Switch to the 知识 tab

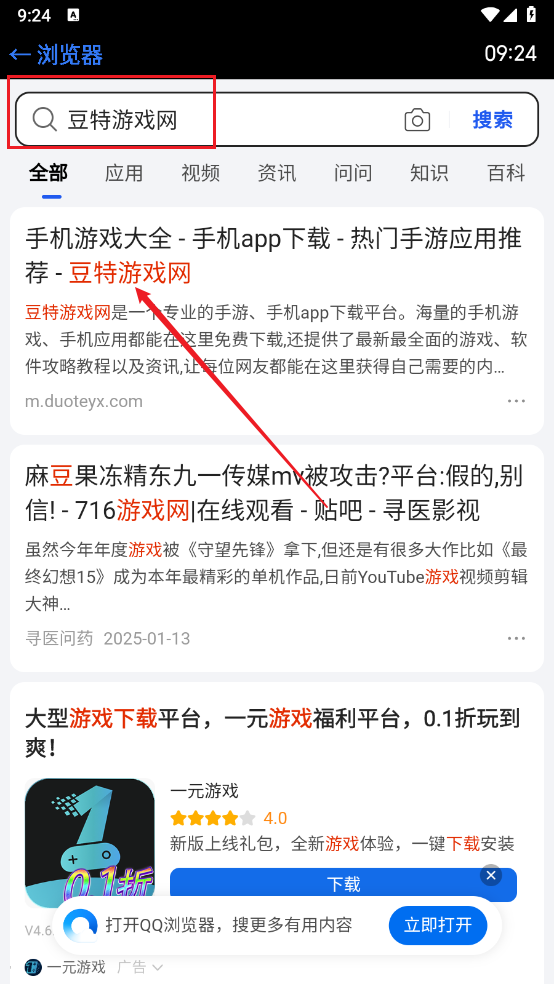(x=429, y=173)
